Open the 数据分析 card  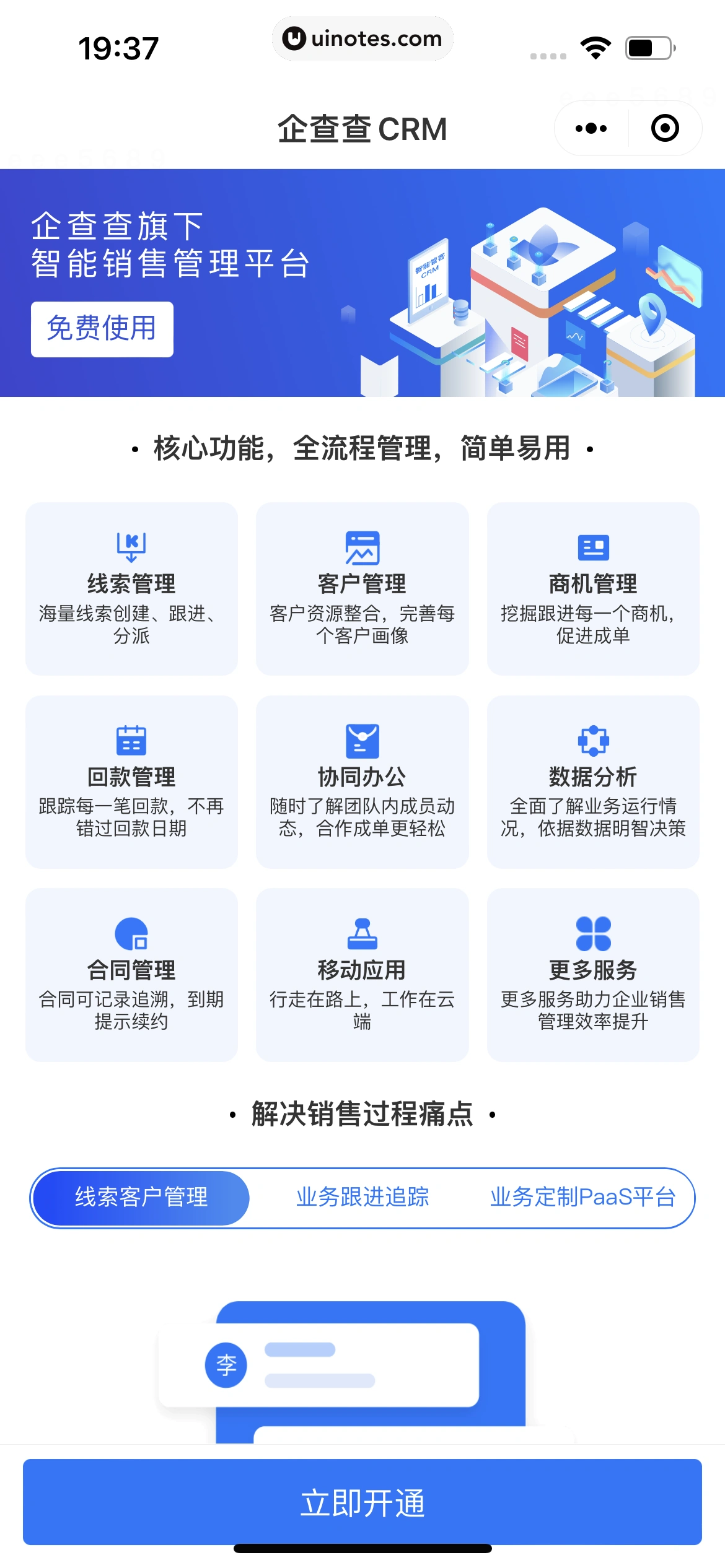pyautogui.click(x=593, y=782)
